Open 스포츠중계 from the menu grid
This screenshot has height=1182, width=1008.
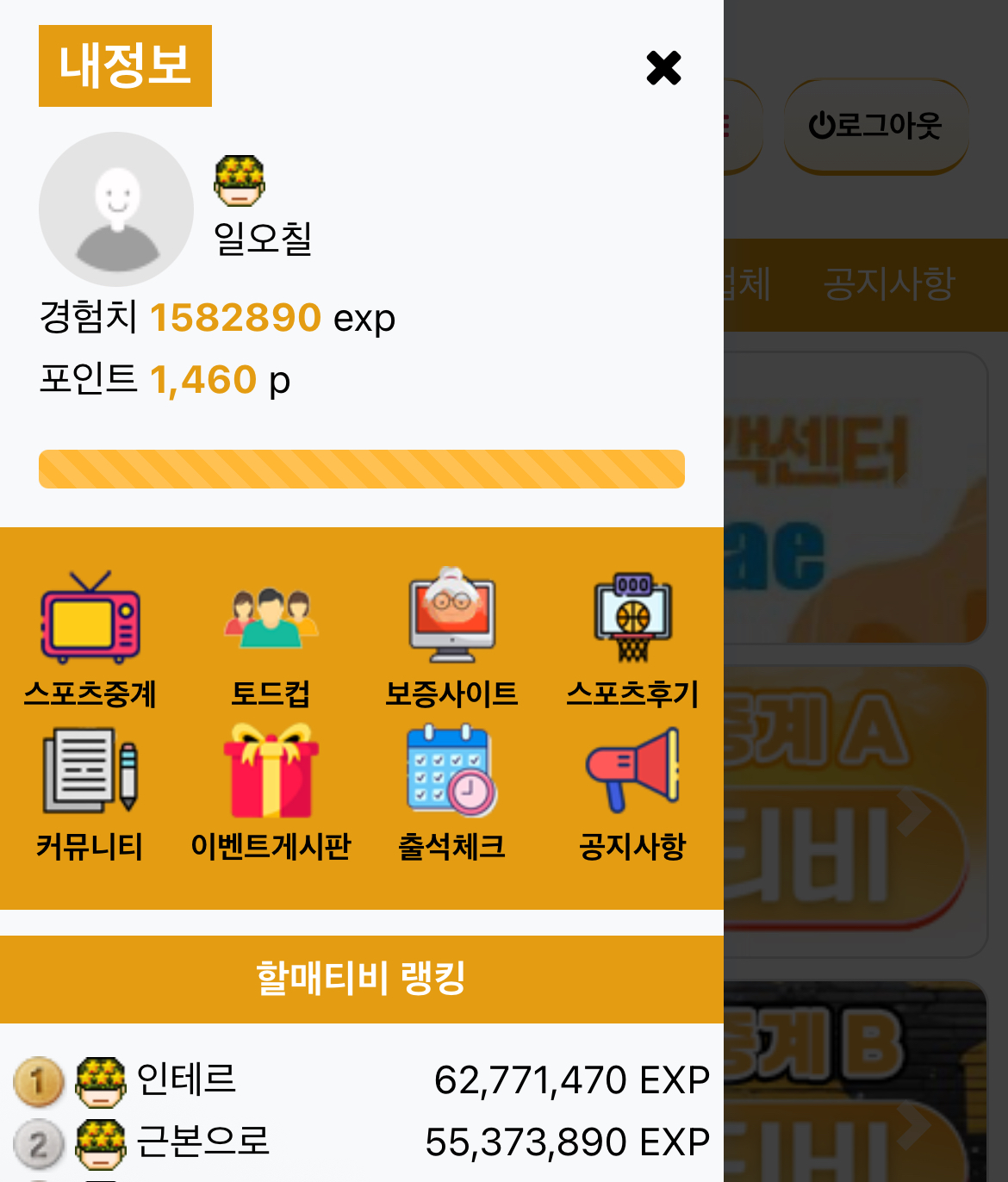coord(90,638)
